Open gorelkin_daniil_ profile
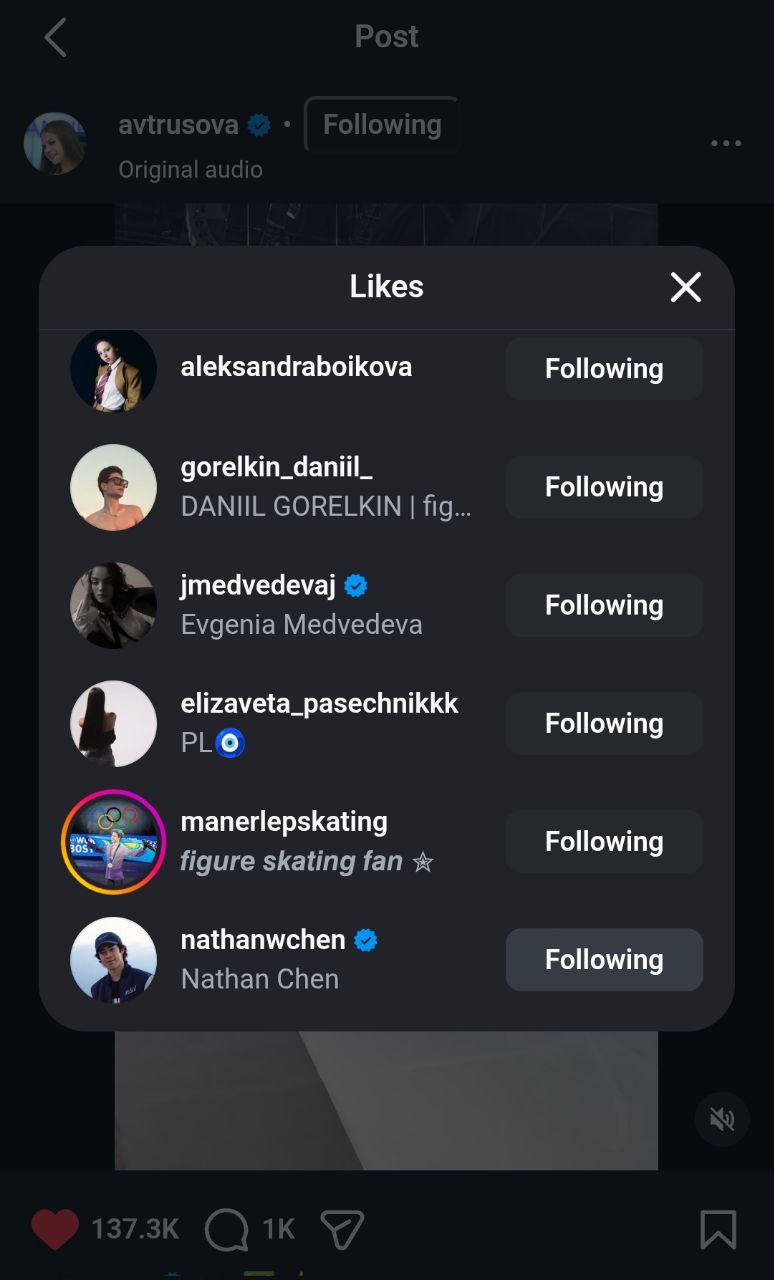Image resolution: width=774 pixels, height=1280 pixels. (x=276, y=468)
